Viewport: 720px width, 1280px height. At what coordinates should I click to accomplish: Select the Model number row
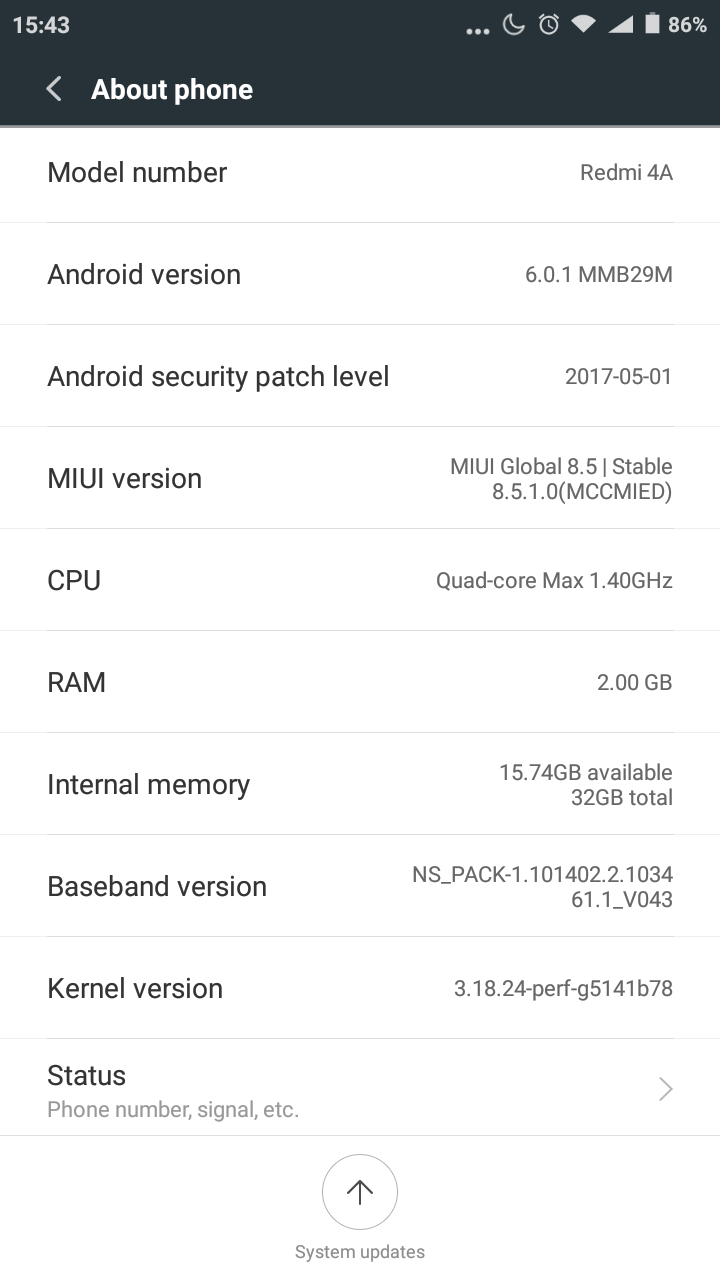pos(360,172)
